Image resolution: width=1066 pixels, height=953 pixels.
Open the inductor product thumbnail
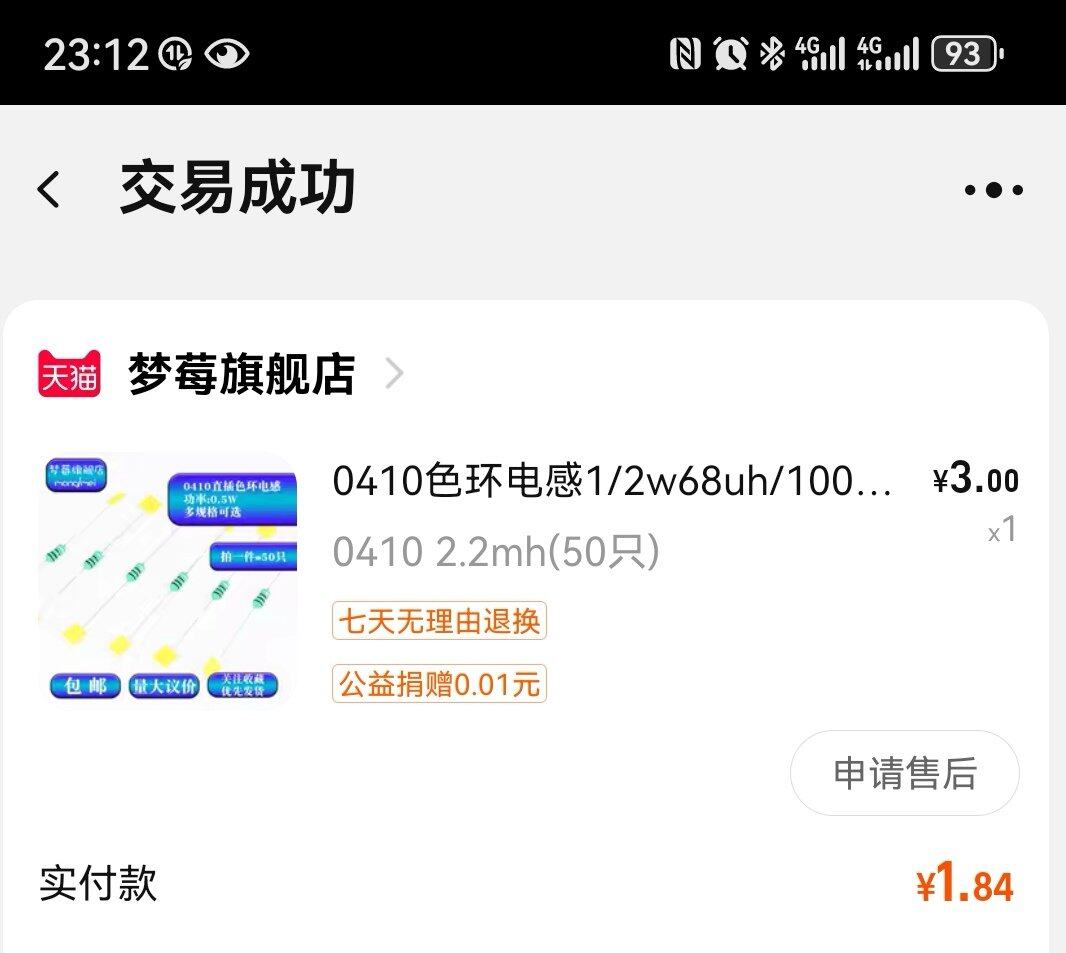167,580
